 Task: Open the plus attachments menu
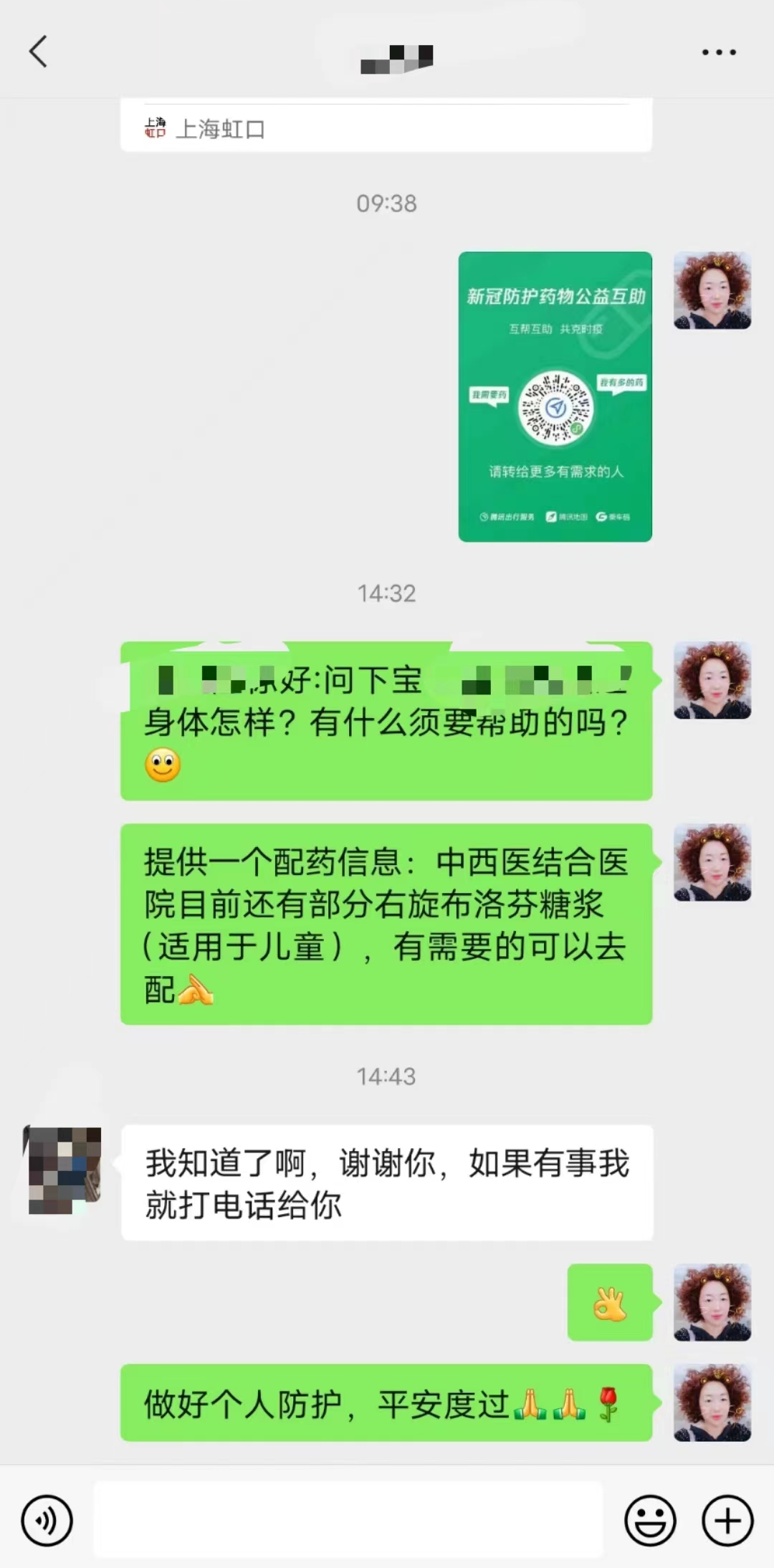[727, 1520]
